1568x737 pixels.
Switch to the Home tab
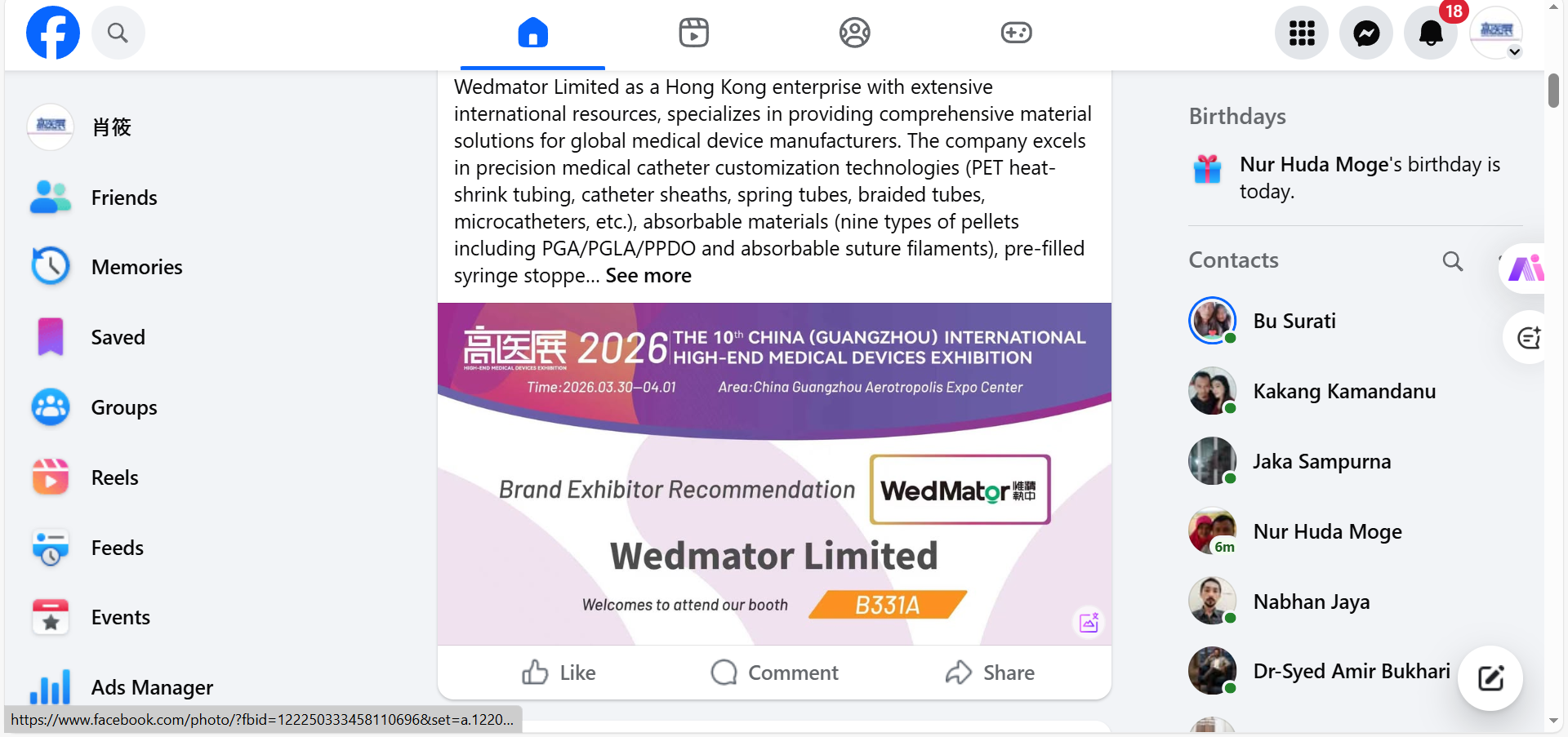tap(532, 33)
